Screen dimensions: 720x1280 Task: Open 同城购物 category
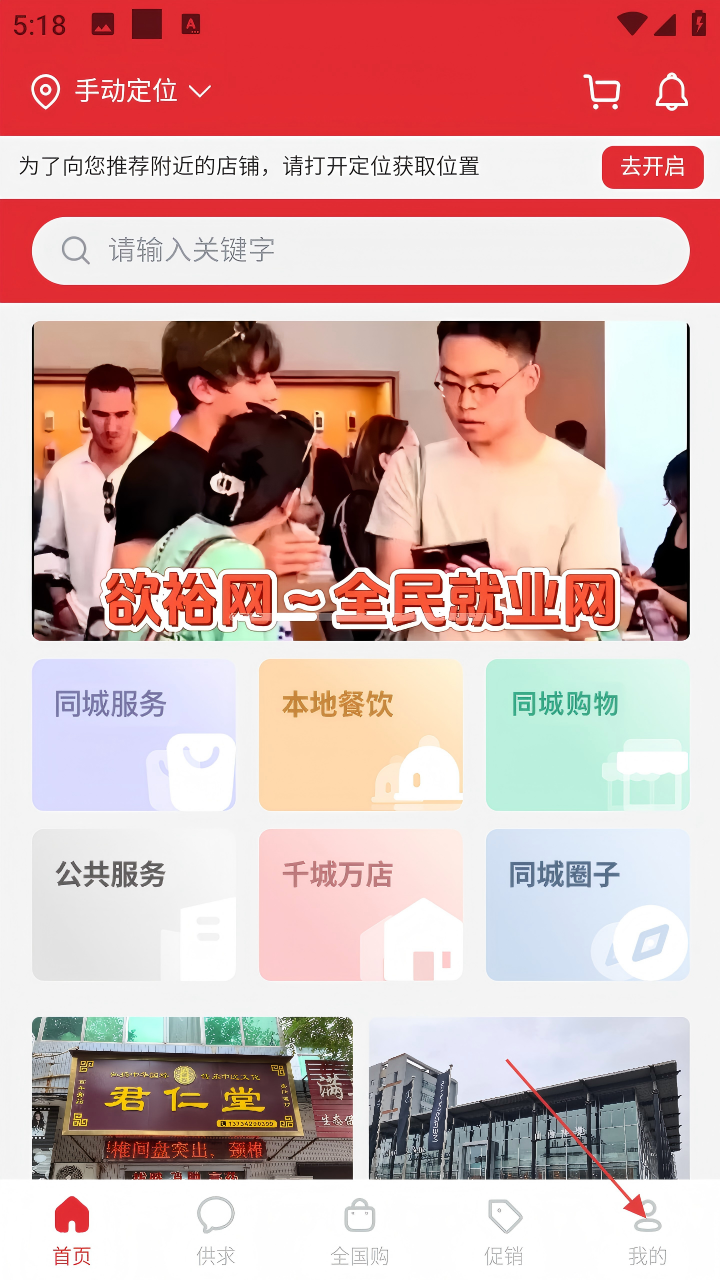click(x=587, y=735)
